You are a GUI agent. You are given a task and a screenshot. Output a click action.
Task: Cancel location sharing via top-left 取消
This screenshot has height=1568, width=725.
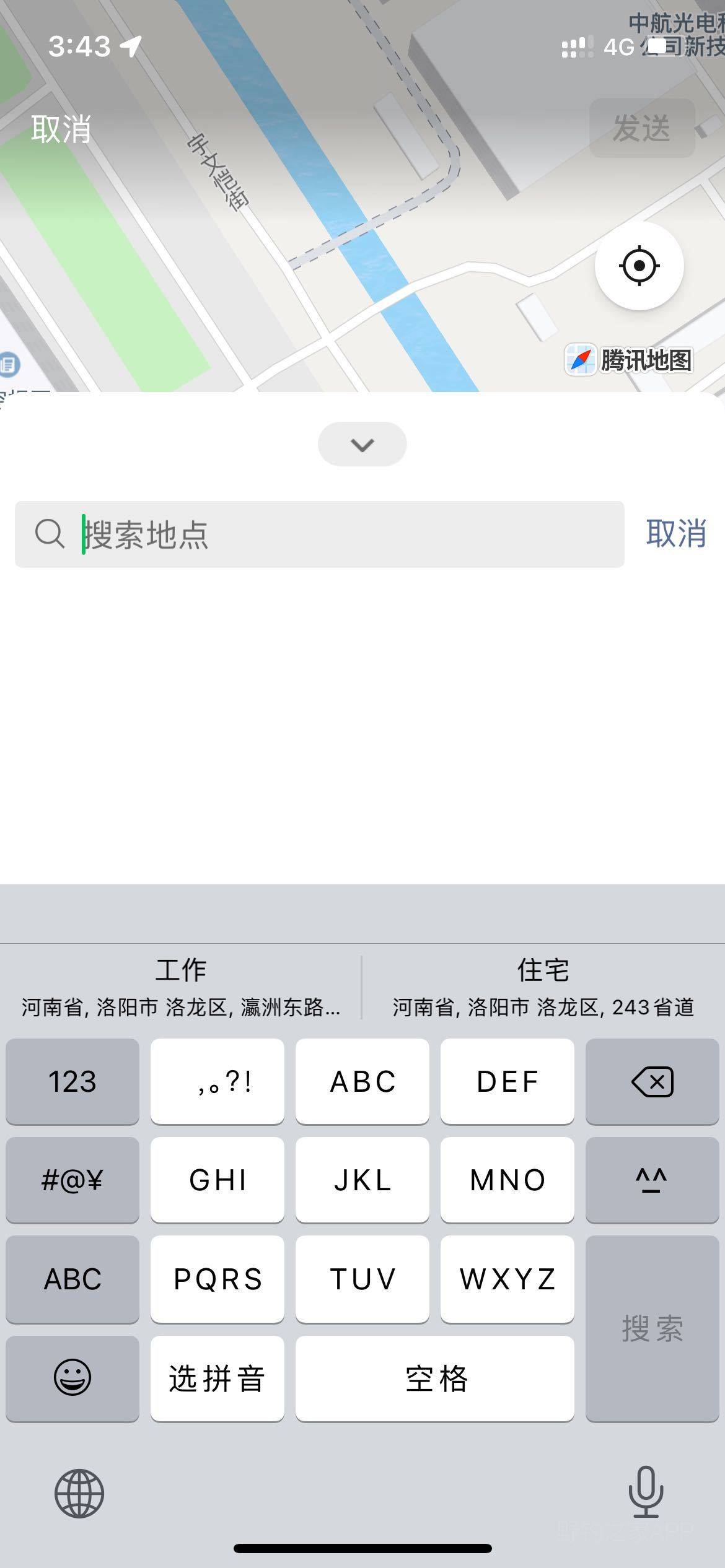(x=61, y=129)
